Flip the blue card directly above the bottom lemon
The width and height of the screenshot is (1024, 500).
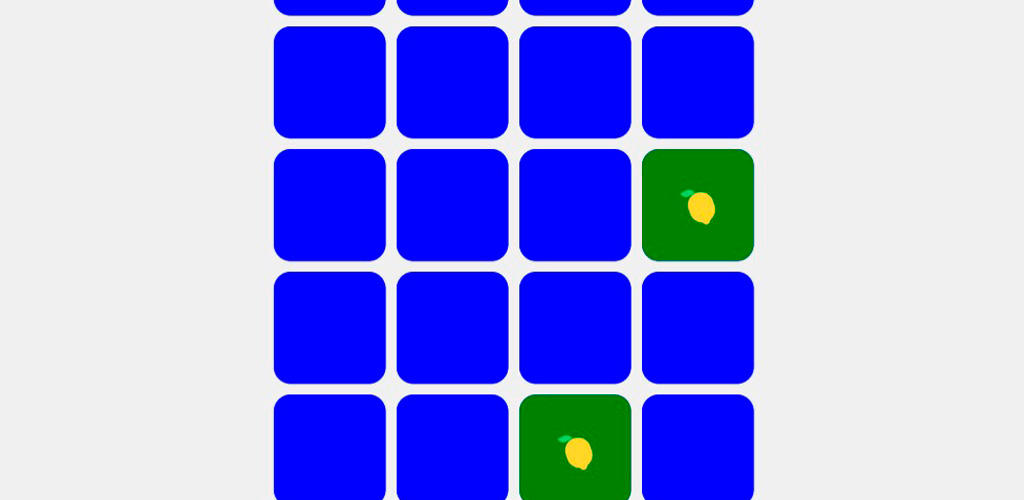tap(575, 327)
